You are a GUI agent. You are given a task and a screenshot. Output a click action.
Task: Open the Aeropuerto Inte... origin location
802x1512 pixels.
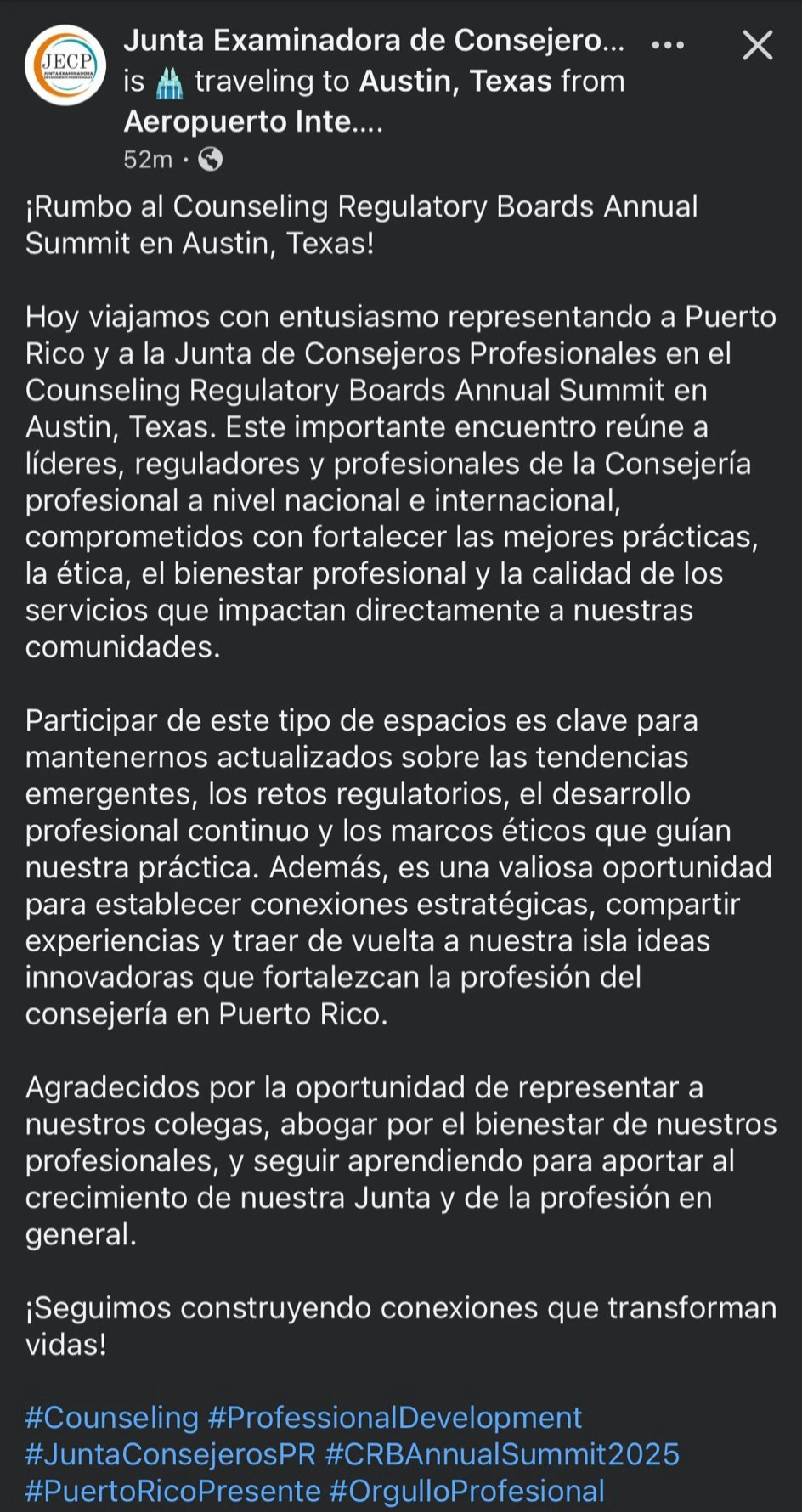253,121
